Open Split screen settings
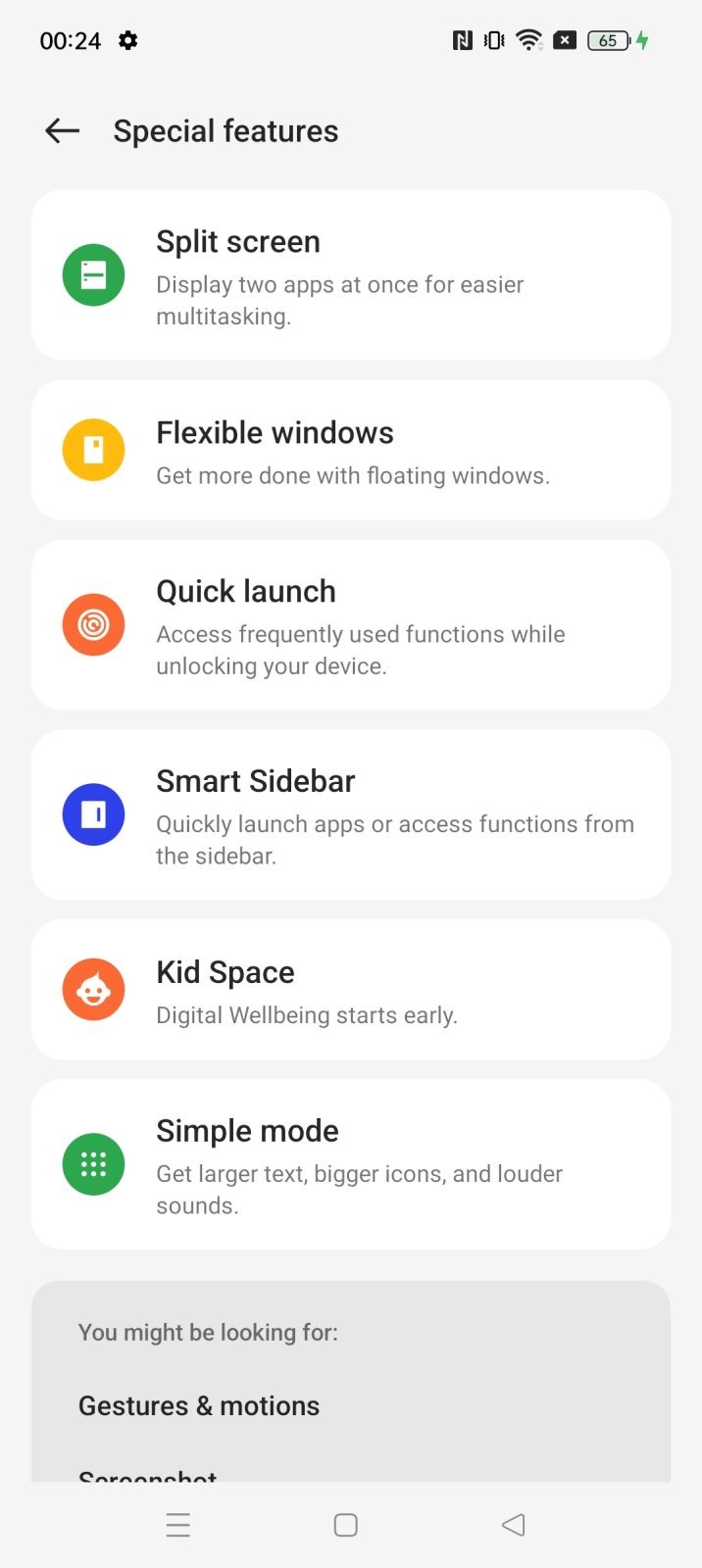Screen dimensions: 702x1568 click(351, 275)
